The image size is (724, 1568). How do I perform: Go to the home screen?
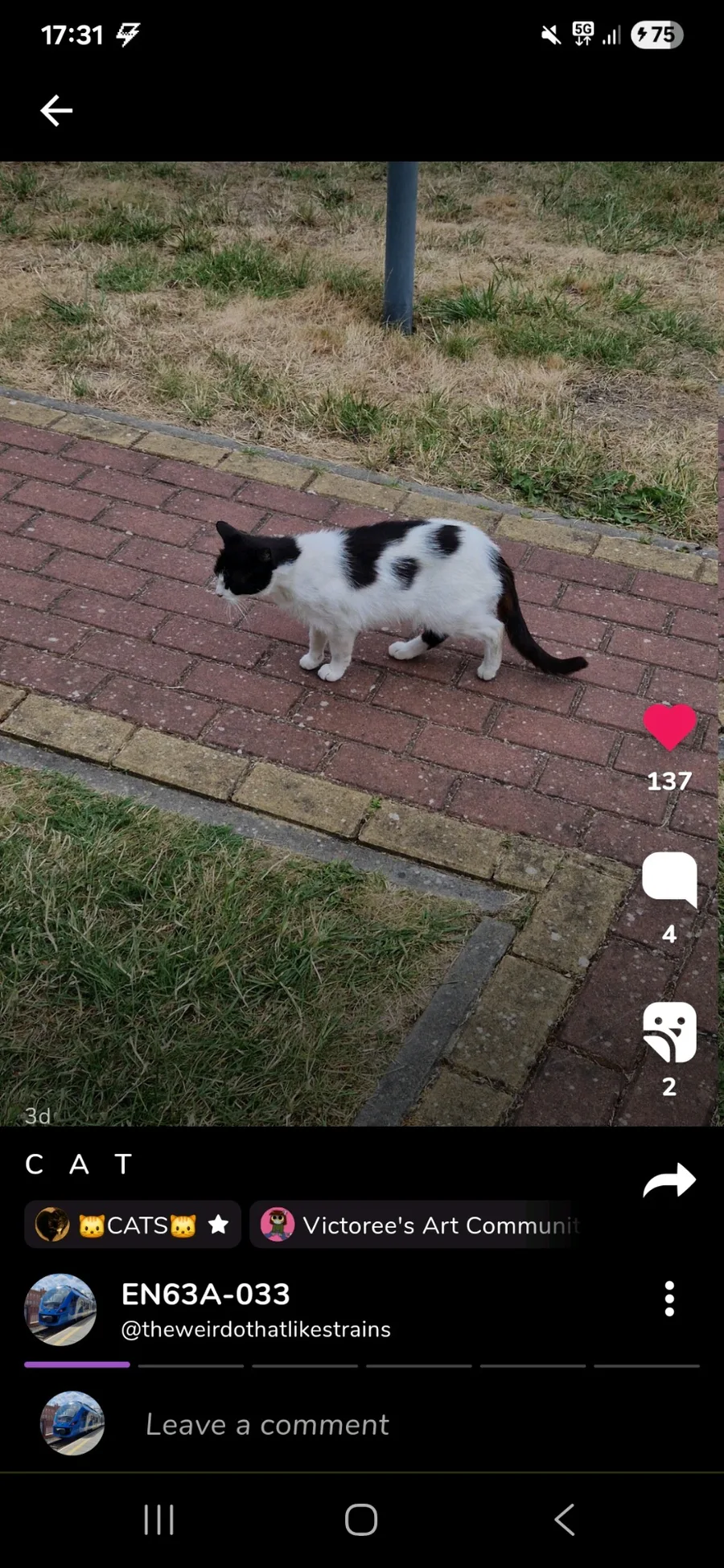(361, 1520)
